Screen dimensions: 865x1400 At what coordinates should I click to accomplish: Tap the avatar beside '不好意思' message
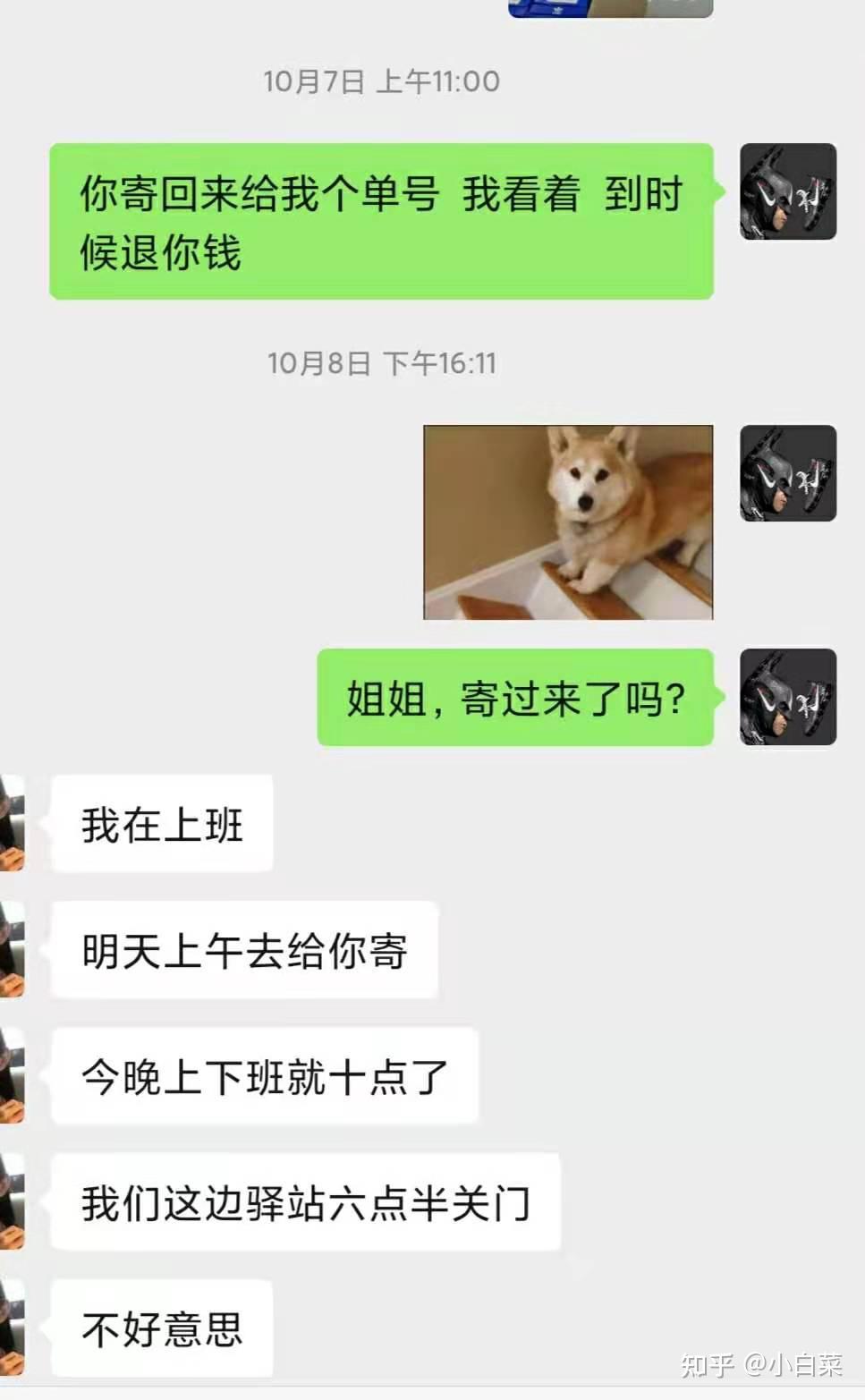point(13,1328)
